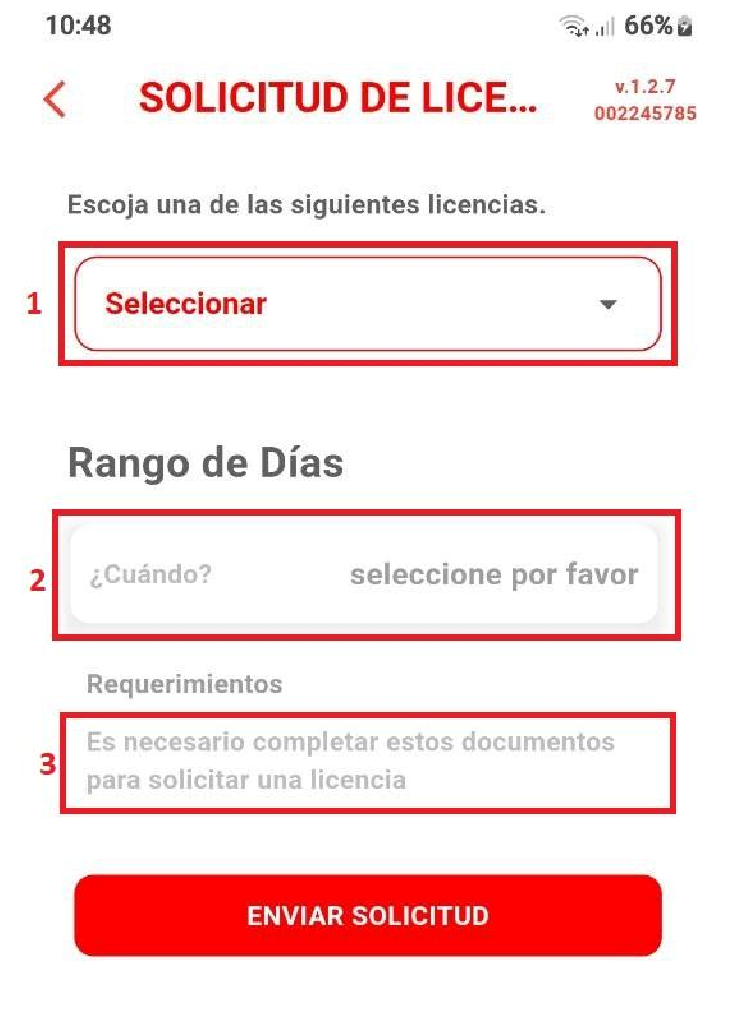This screenshot has height=1020, width=735.
Task: Select the ¿Cuándo? date range field
Action: pyautogui.click(x=365, y=575)
